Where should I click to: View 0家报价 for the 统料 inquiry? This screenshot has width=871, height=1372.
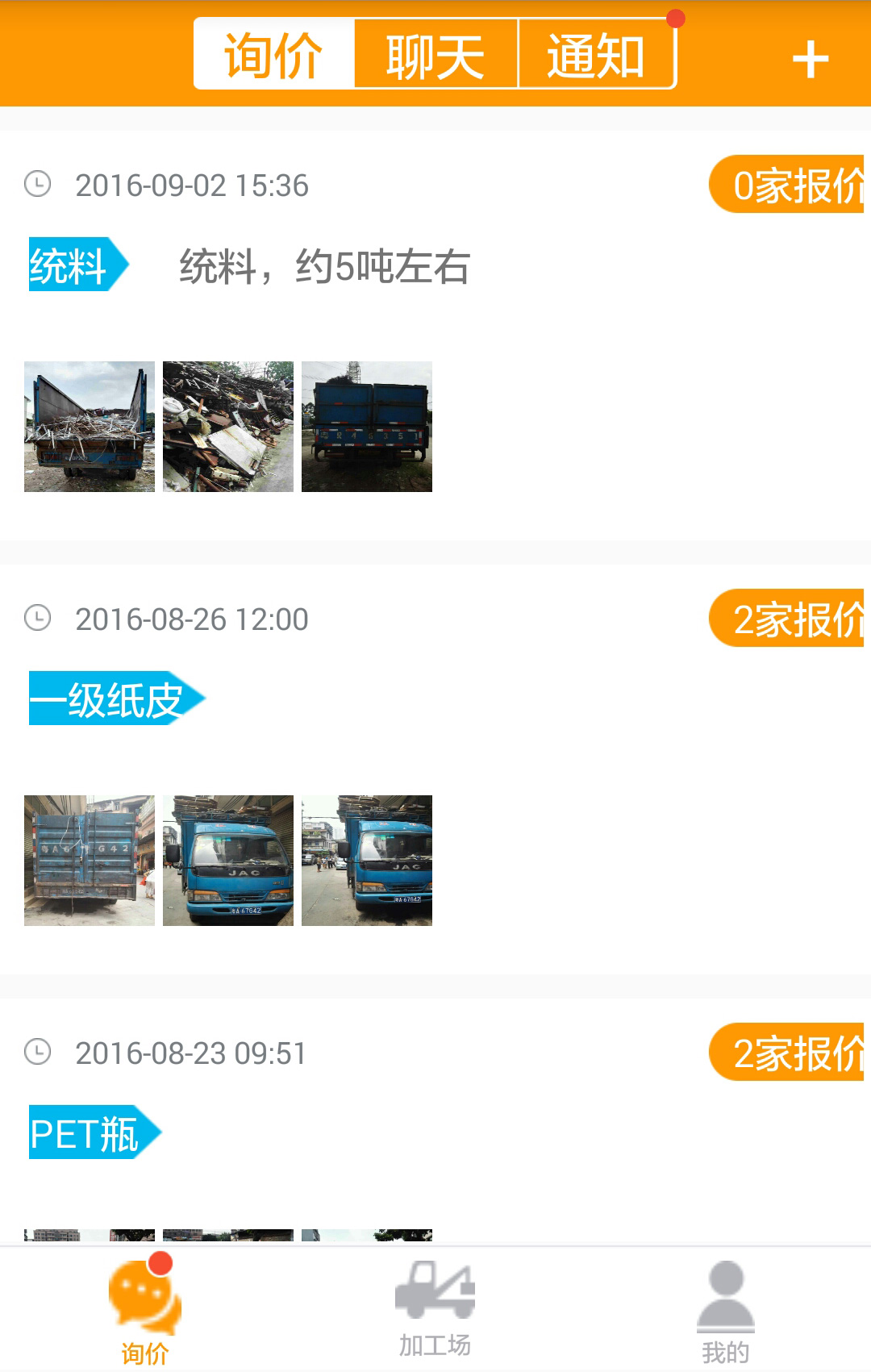(789, 185)
